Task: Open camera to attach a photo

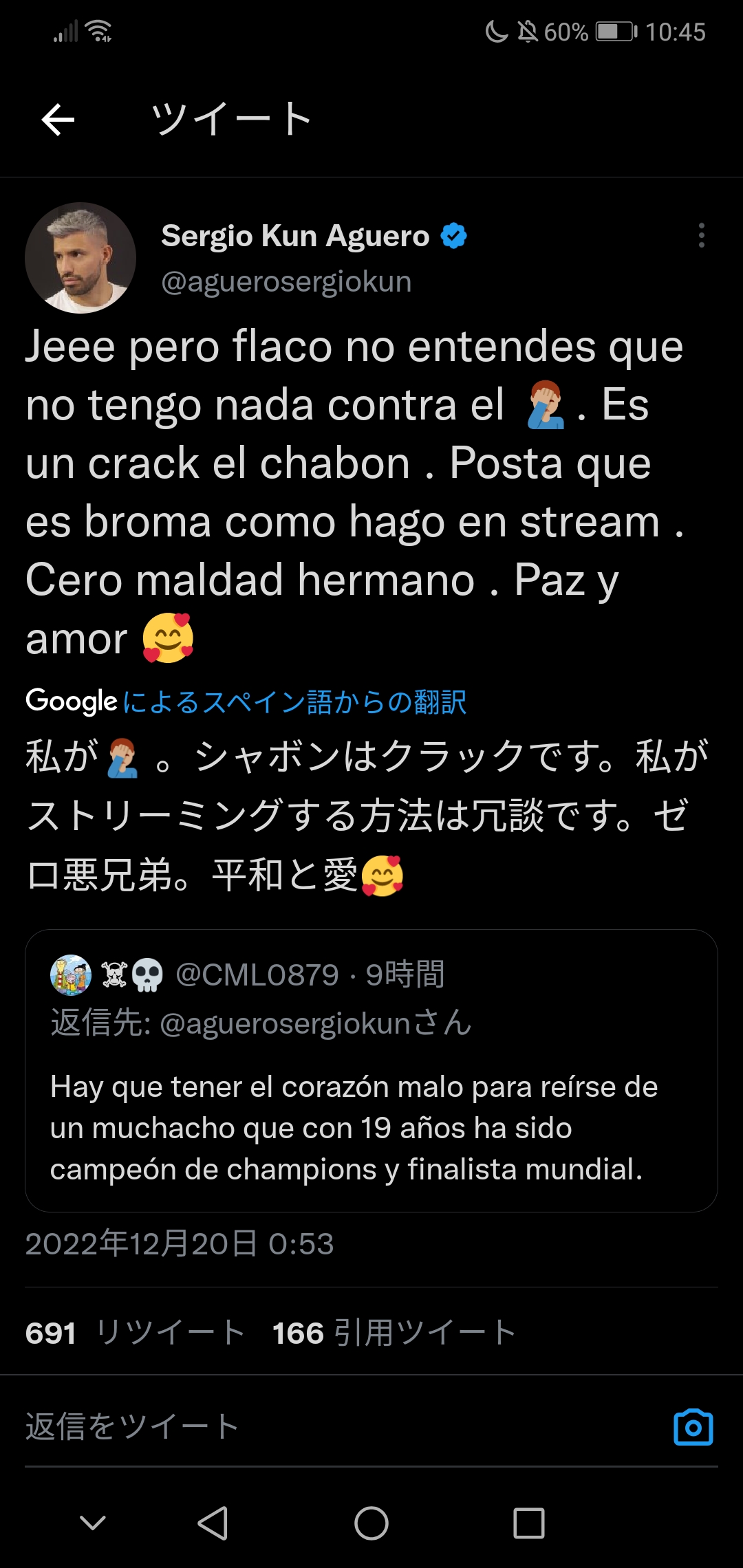Action: (693, 1428)
